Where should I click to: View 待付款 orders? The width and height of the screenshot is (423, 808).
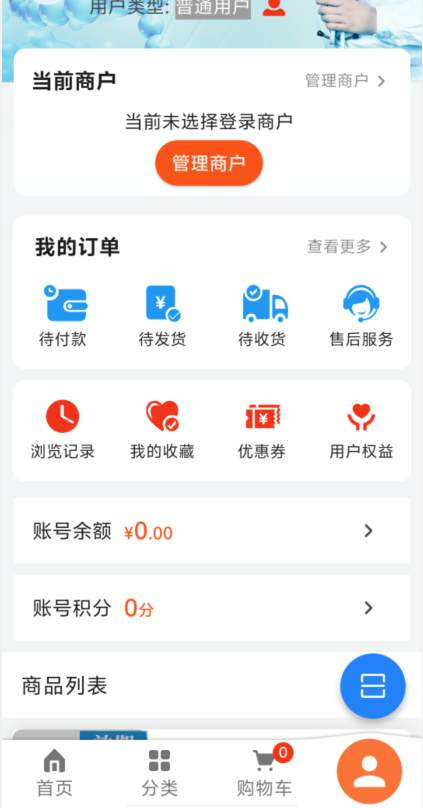coord(63,316)
